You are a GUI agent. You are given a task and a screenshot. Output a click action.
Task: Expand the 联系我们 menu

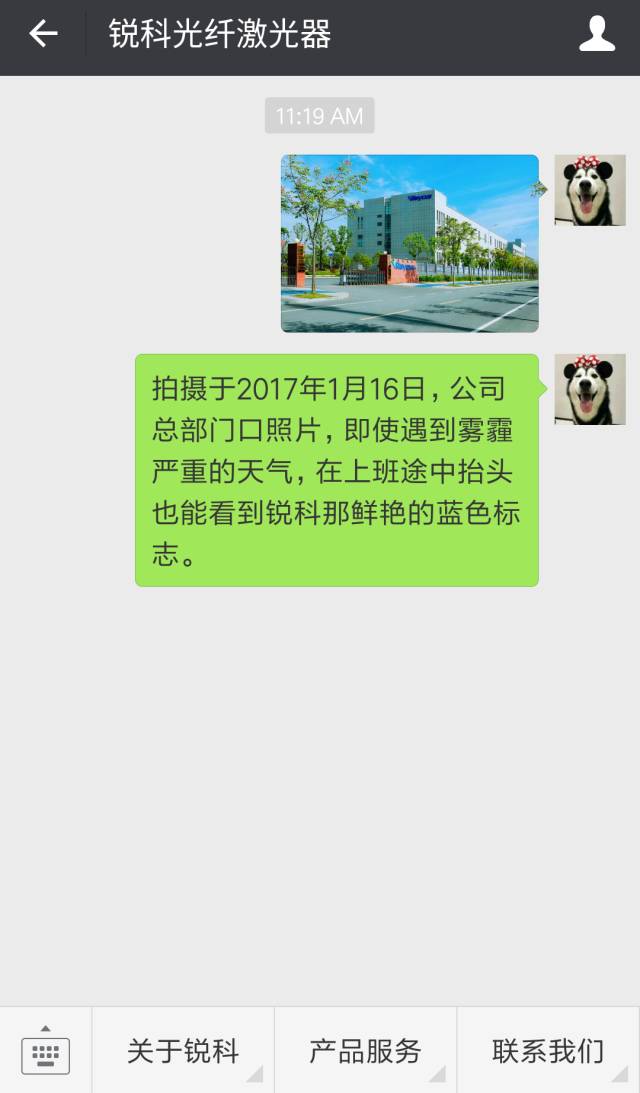point(548,1051)
